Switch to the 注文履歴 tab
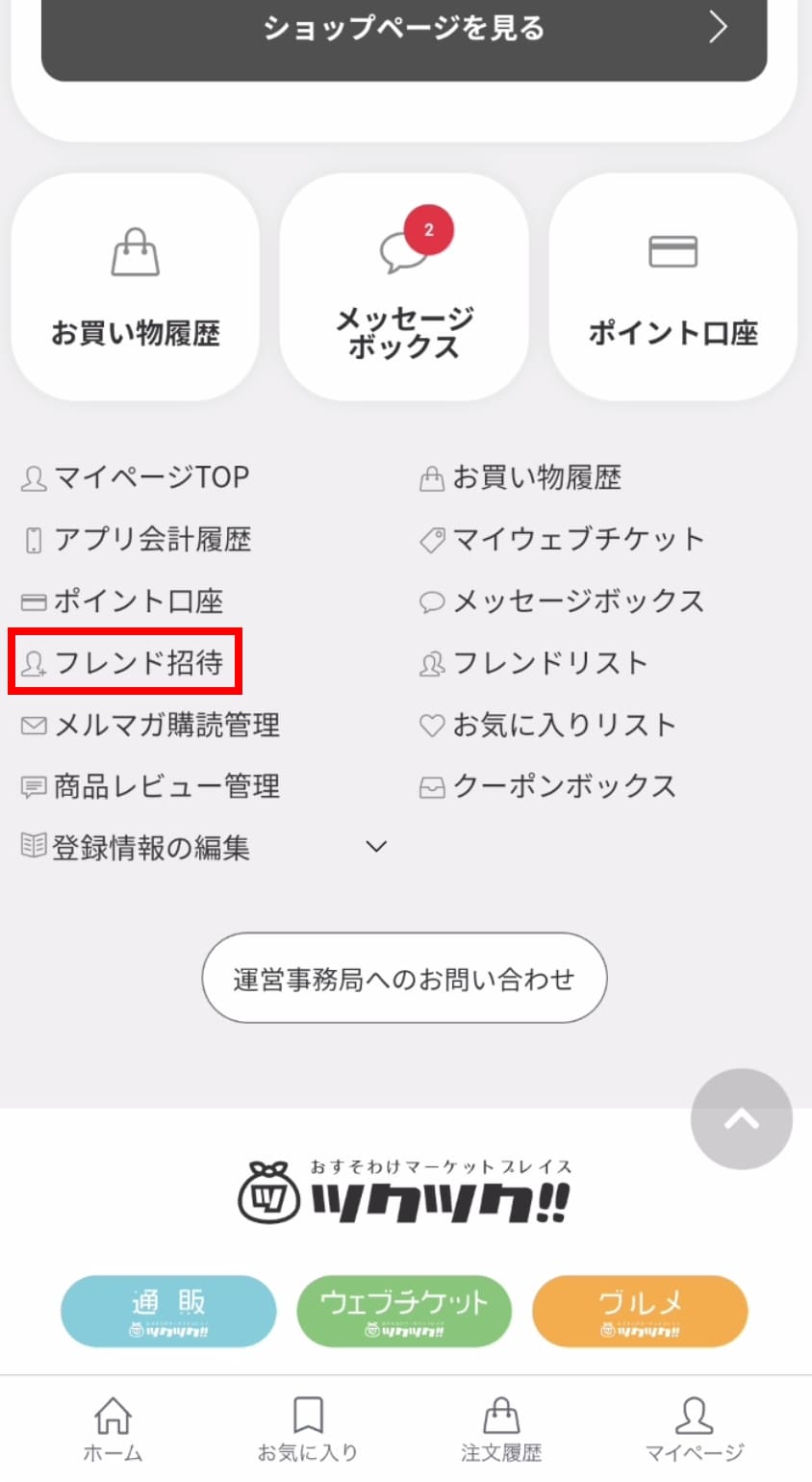This screenshot has width=812, height=1482. click(500, 1429)
